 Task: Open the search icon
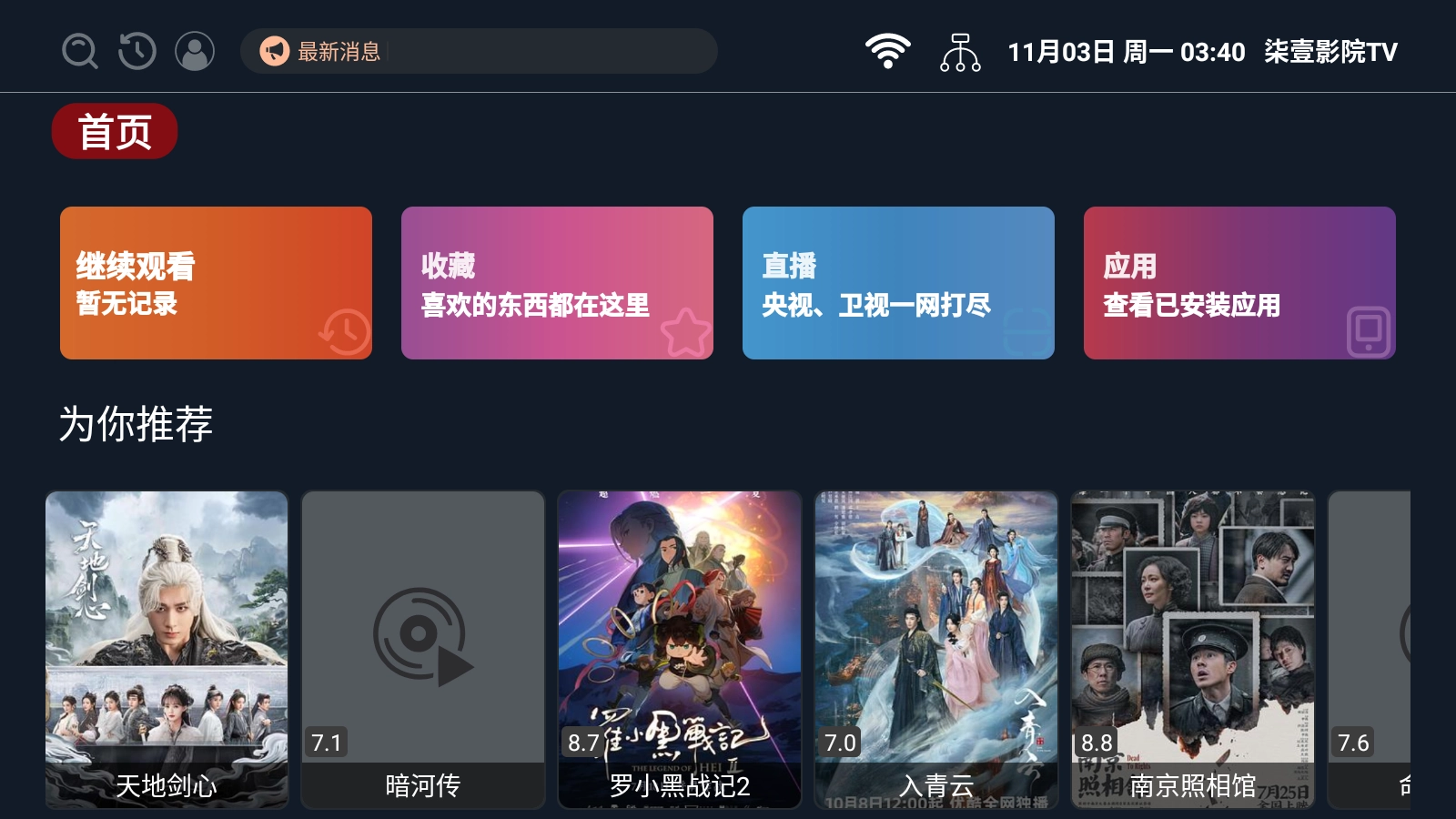[x=79, y=51]
